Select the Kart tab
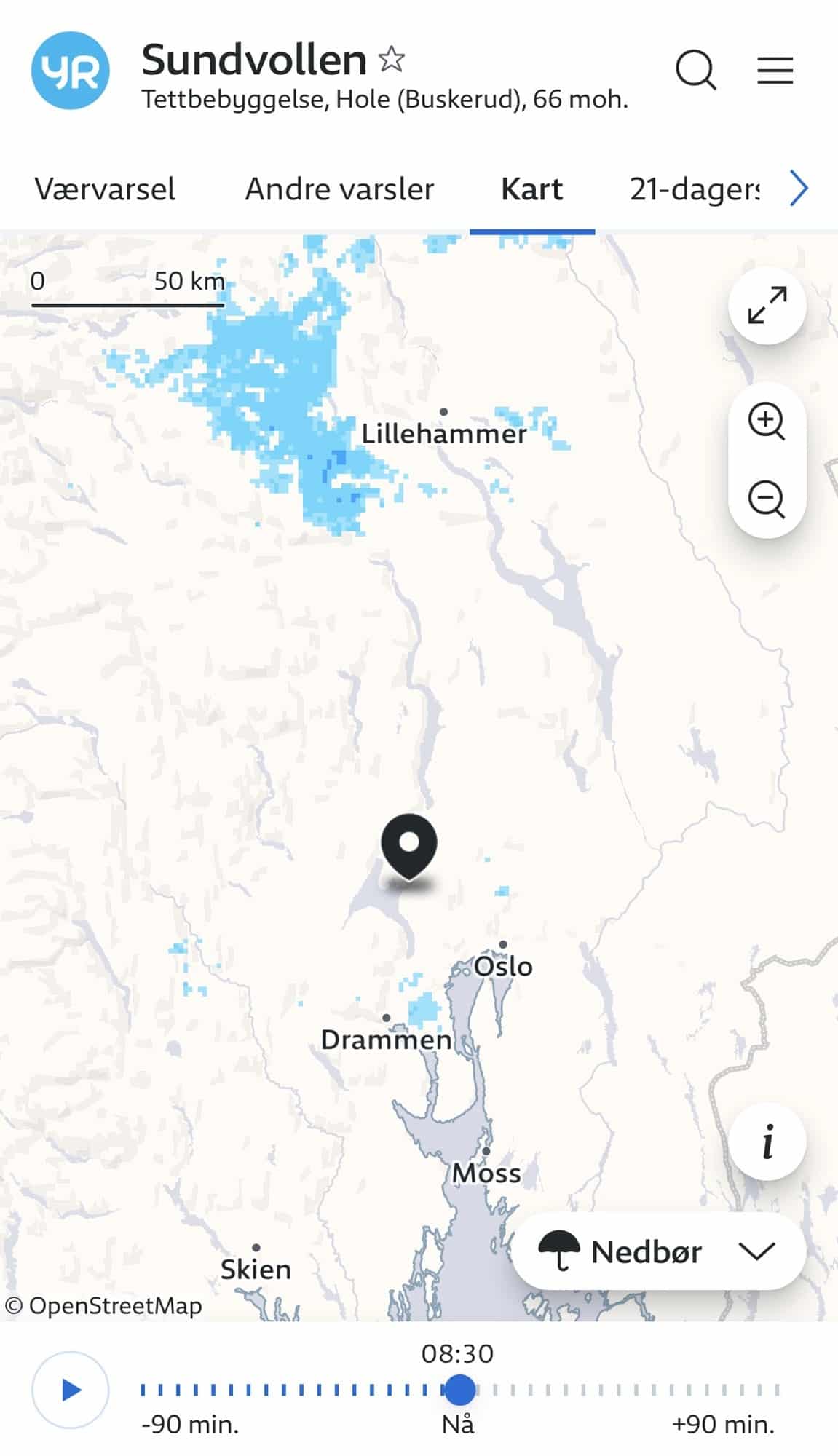Image resolution: width=838 pixels, height=1456 pixels. 531,189
